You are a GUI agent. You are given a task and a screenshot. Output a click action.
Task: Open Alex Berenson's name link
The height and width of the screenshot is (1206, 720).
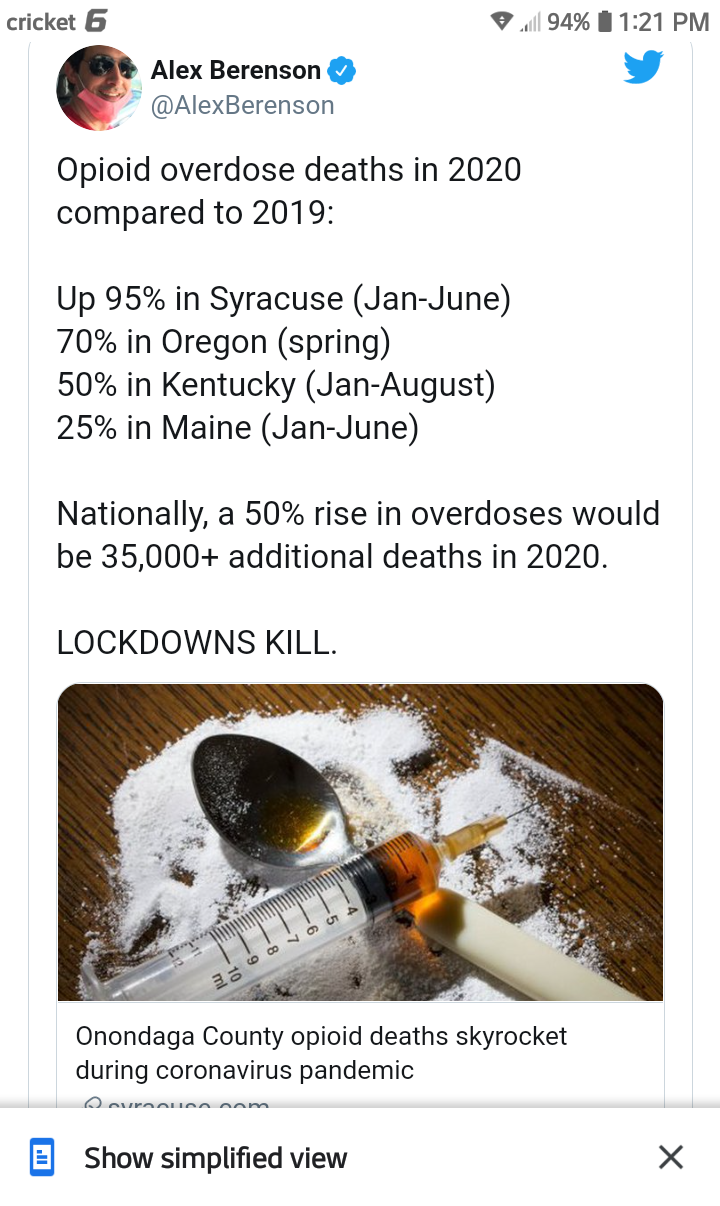[x=236, y=70]
